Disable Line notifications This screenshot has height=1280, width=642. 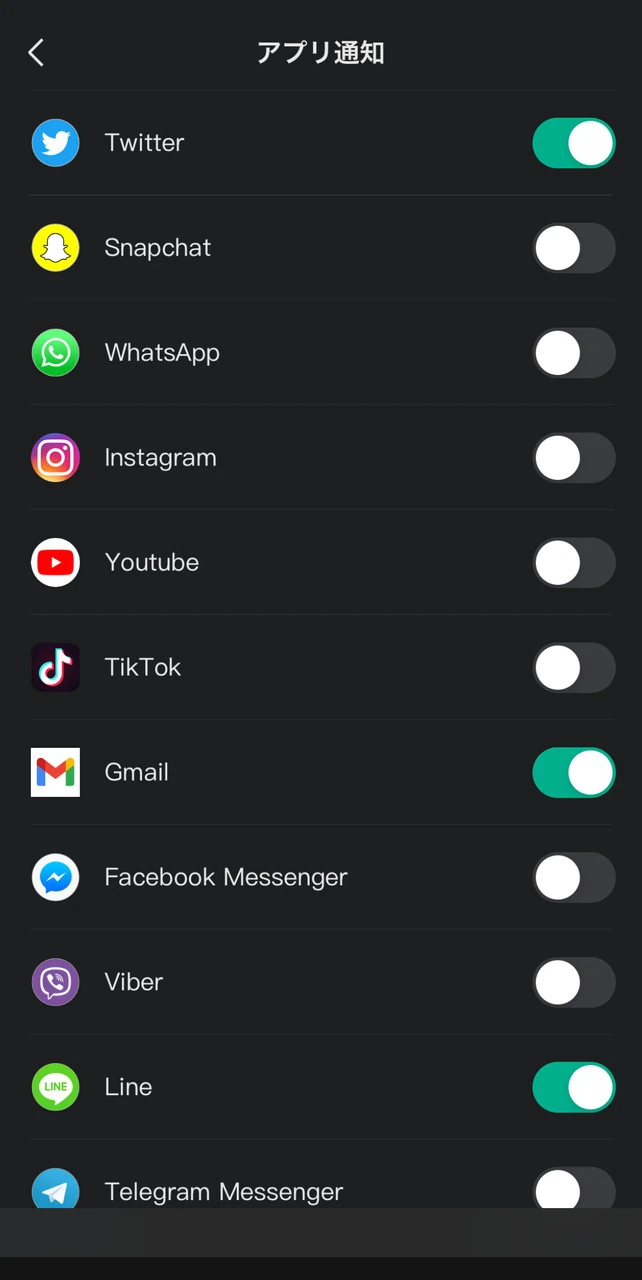(573, 1088)
